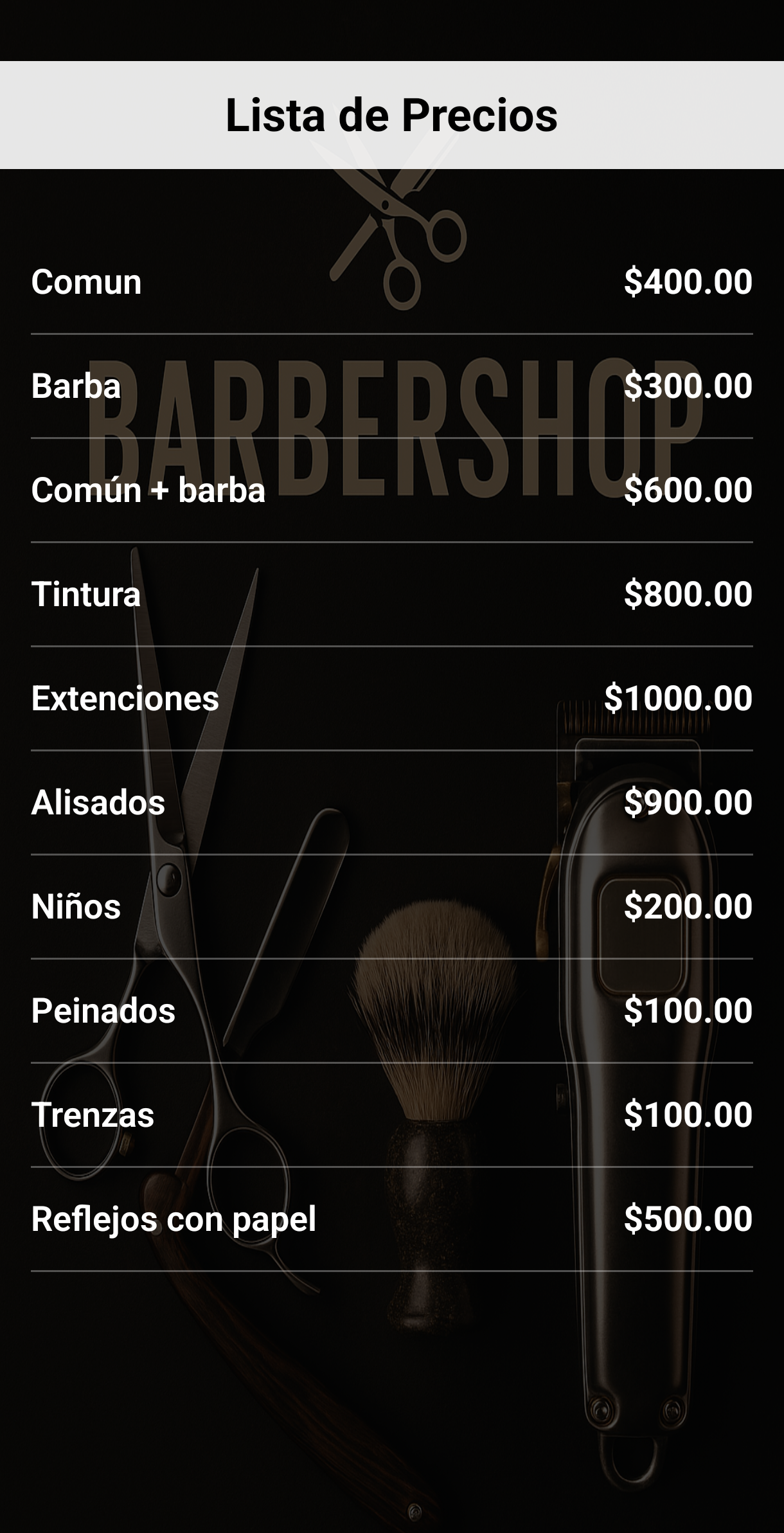This screenshot has width=784, height=1533.
Task: Click the Extenciones label
Action: [x=125, y=699]
